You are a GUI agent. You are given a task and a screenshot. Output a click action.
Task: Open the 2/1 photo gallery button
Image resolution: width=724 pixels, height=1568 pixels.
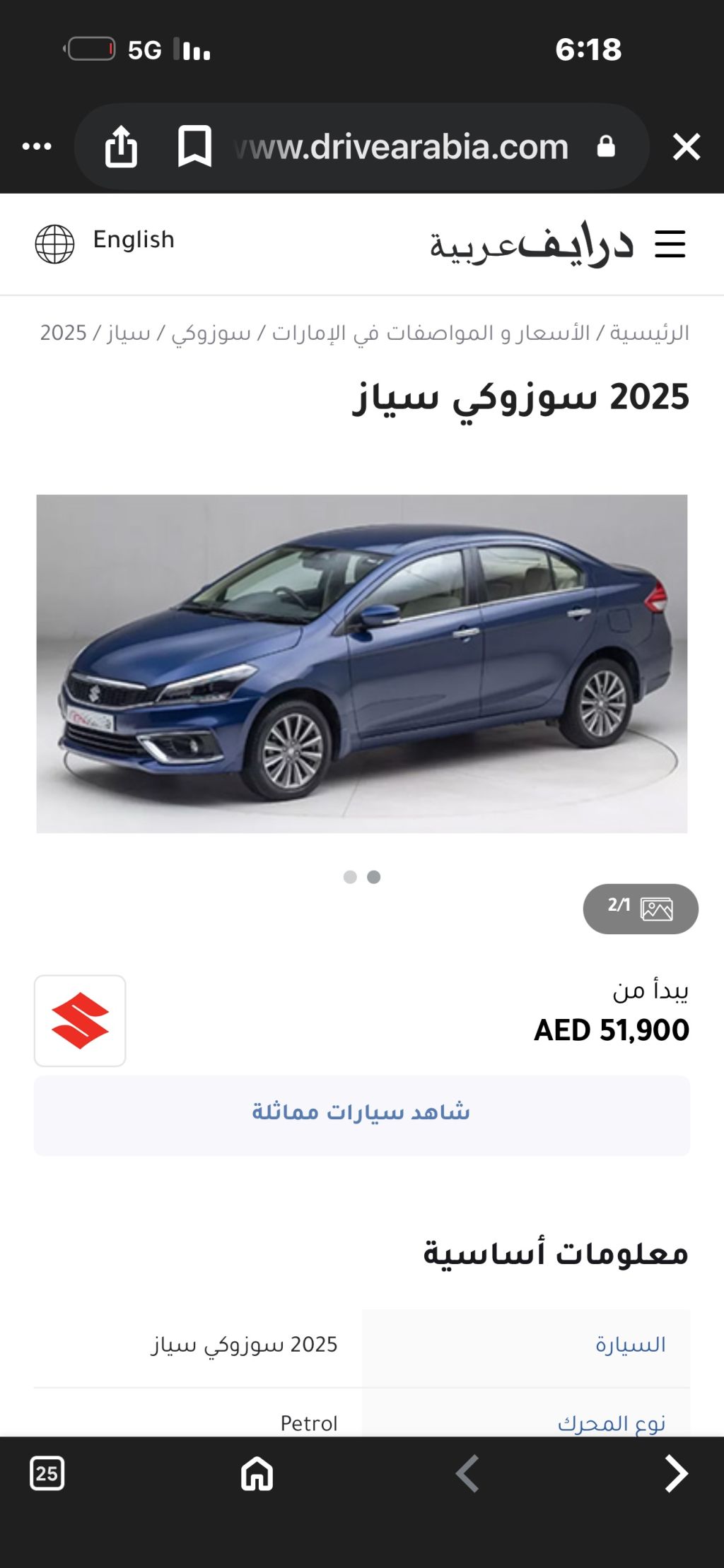click(641, 909)
